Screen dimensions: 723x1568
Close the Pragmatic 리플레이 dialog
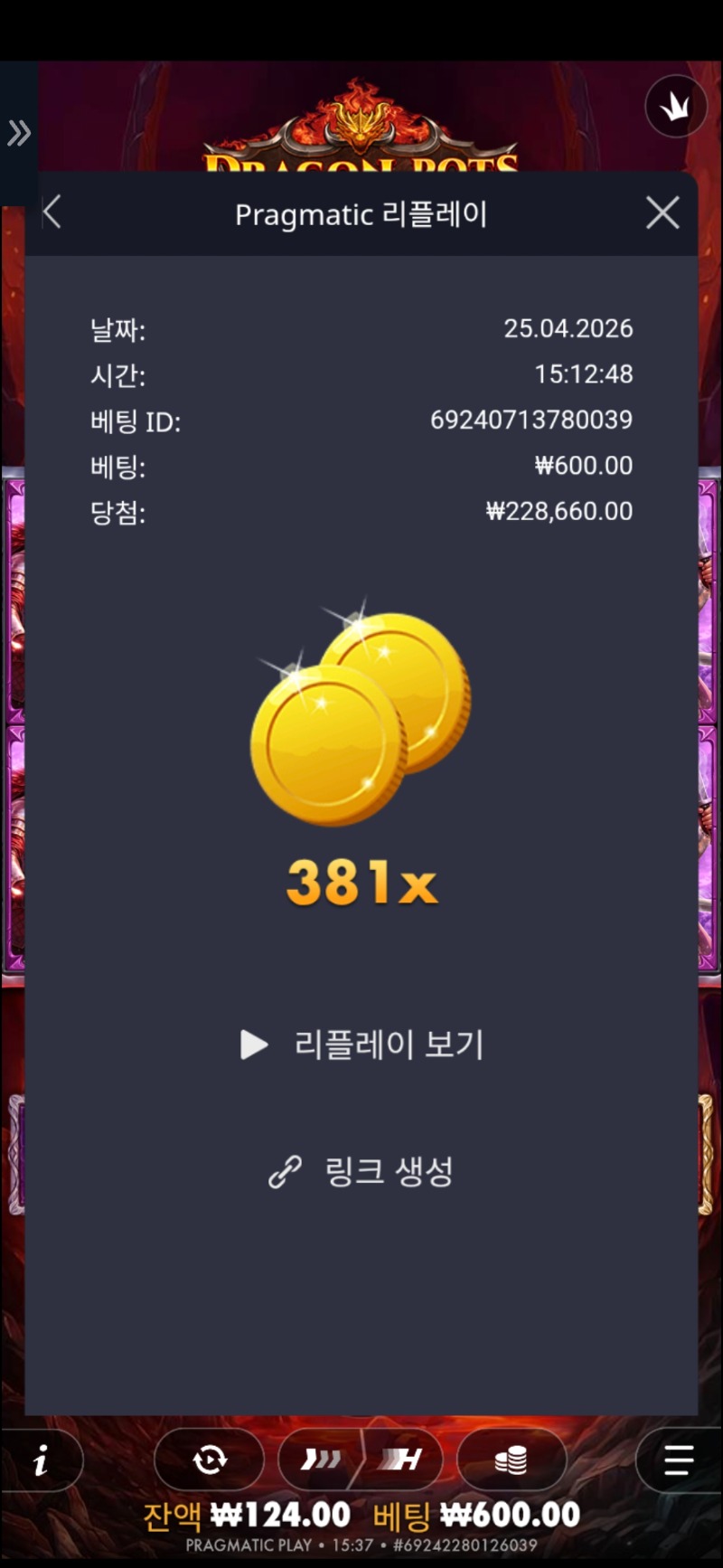pos(662,213)
